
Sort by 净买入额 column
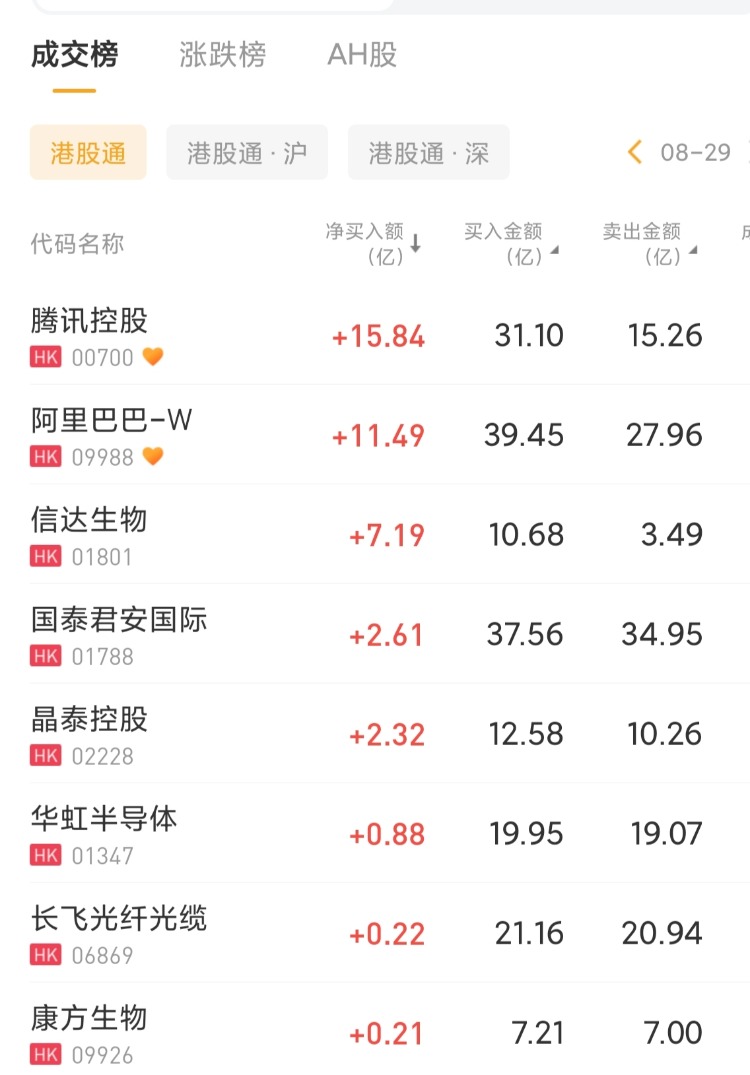point(372,244)
